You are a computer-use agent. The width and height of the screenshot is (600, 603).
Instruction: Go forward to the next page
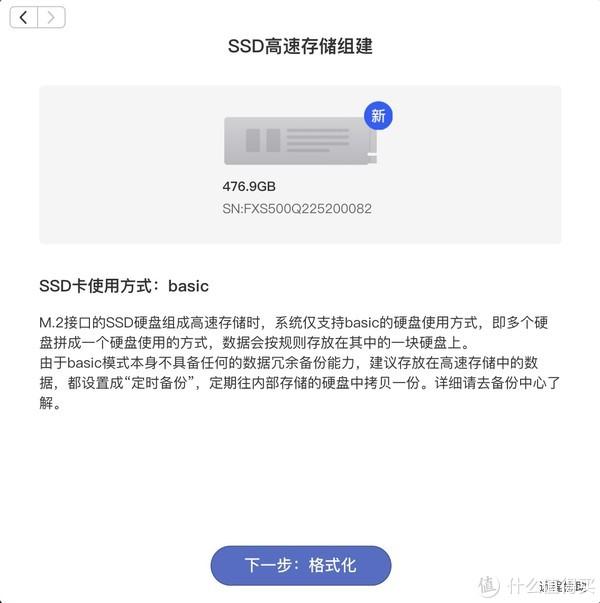[52, 17]
